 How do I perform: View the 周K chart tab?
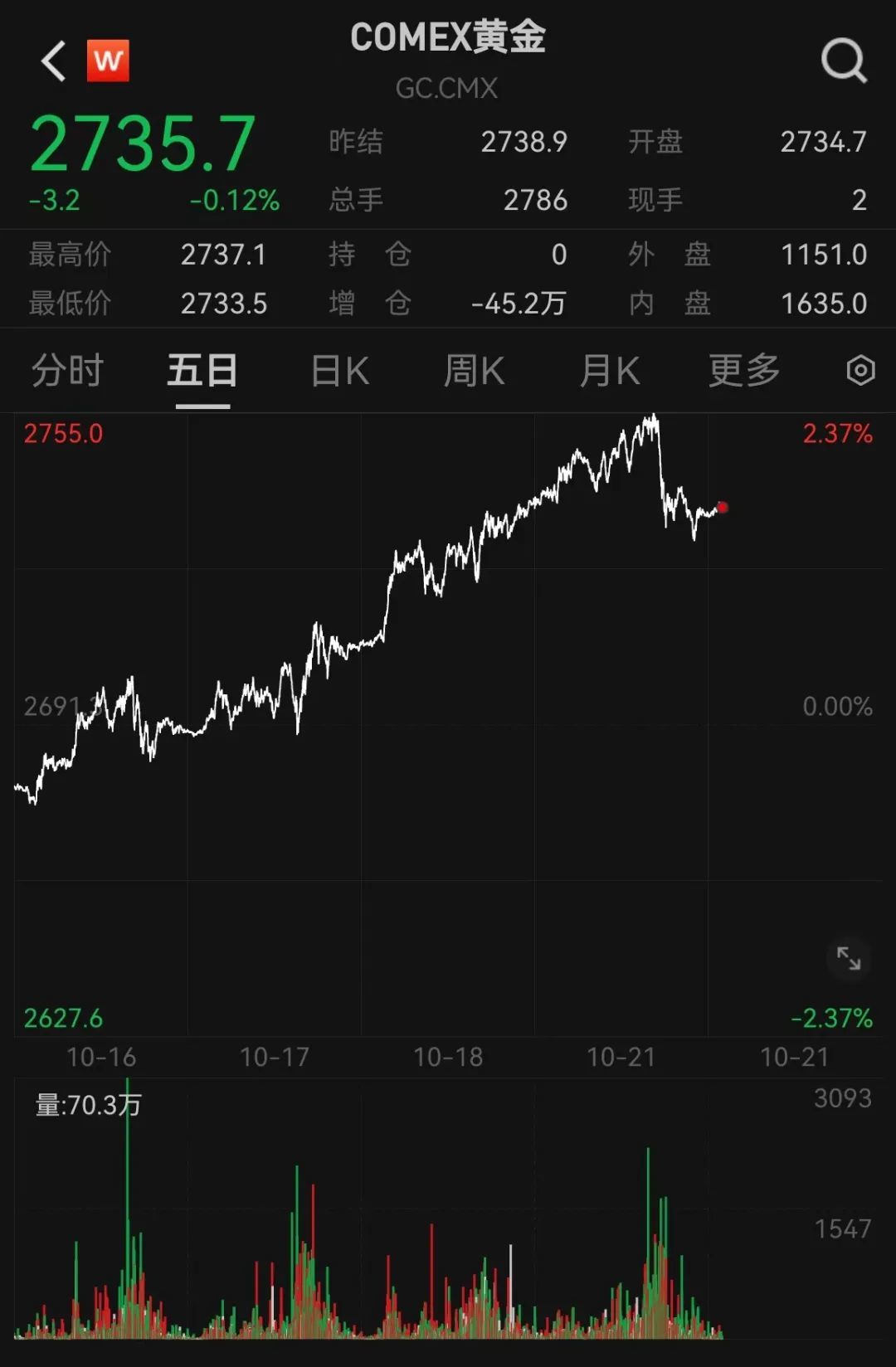[475, 371]
